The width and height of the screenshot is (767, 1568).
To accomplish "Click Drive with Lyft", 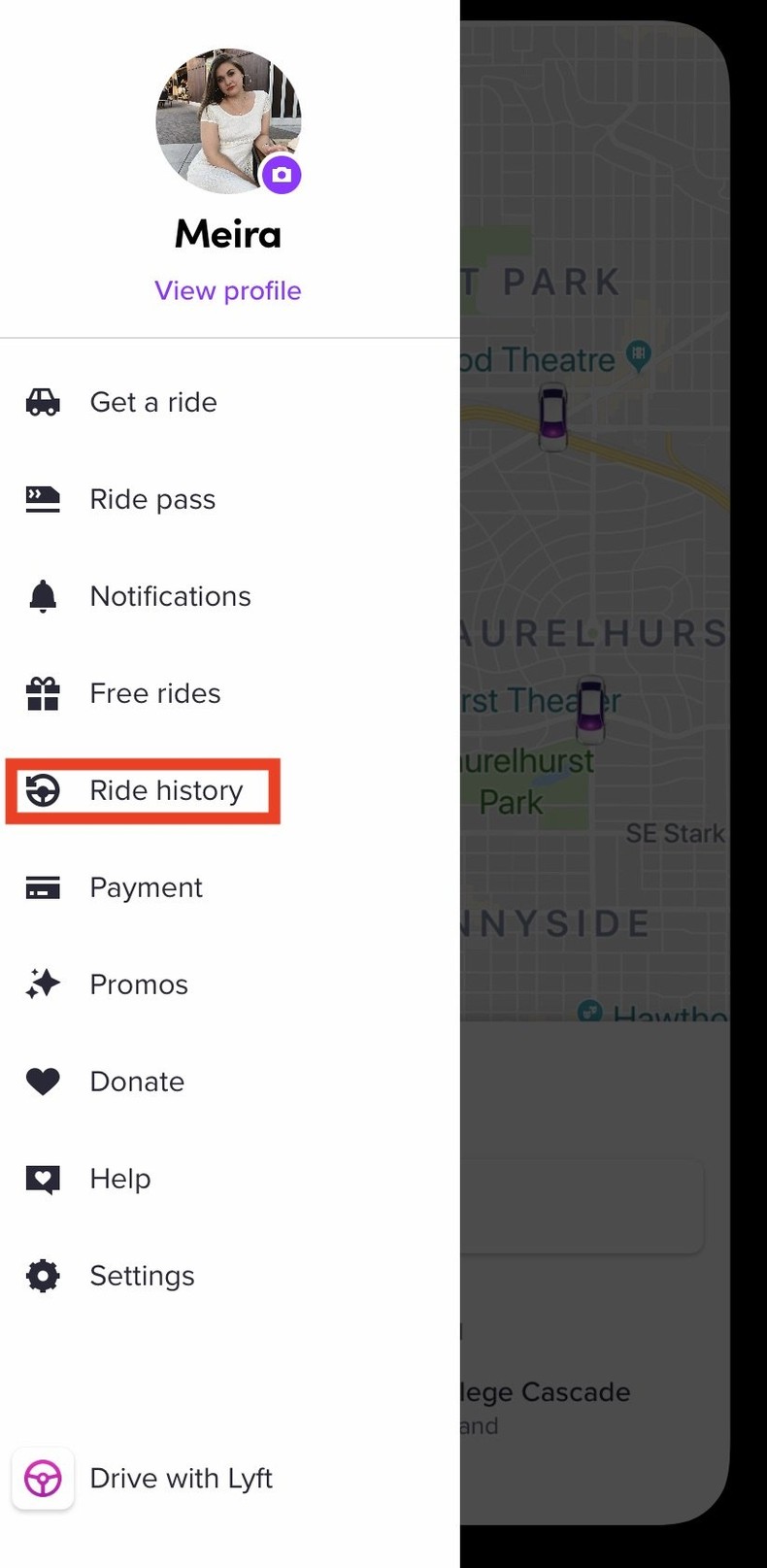I will tap(181, 1478).
